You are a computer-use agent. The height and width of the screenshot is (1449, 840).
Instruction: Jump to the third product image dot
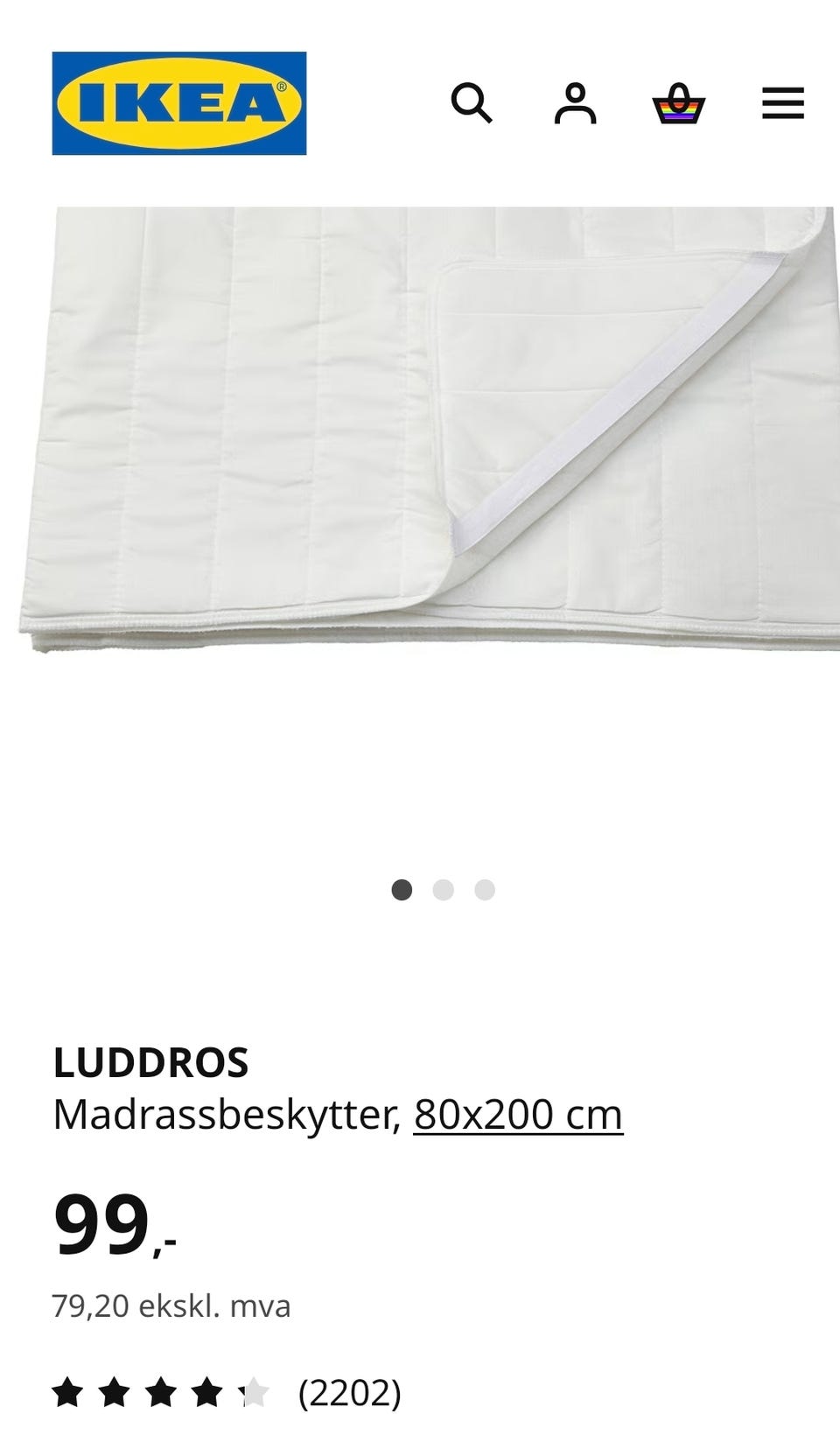485,890
